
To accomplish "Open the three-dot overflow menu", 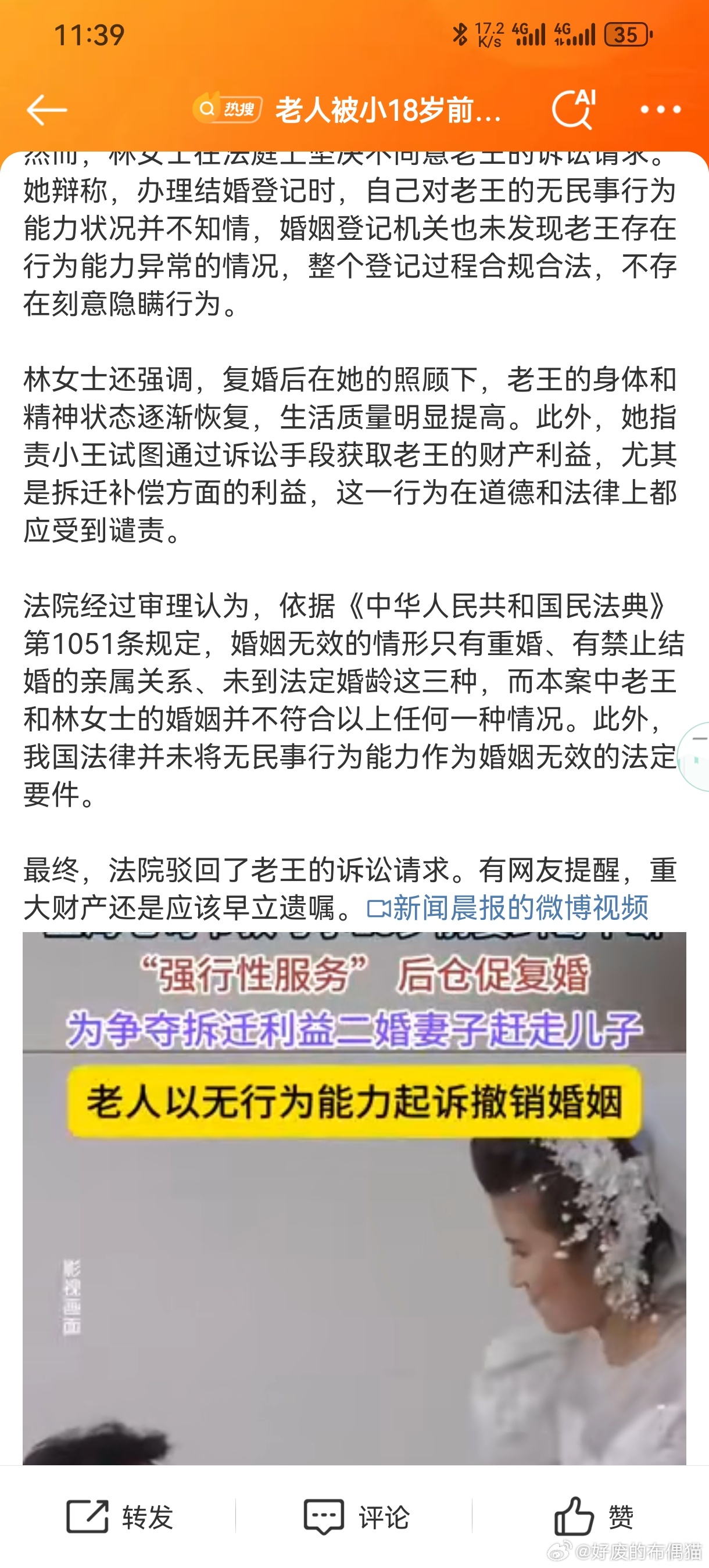I will click(x=660, y=110).
